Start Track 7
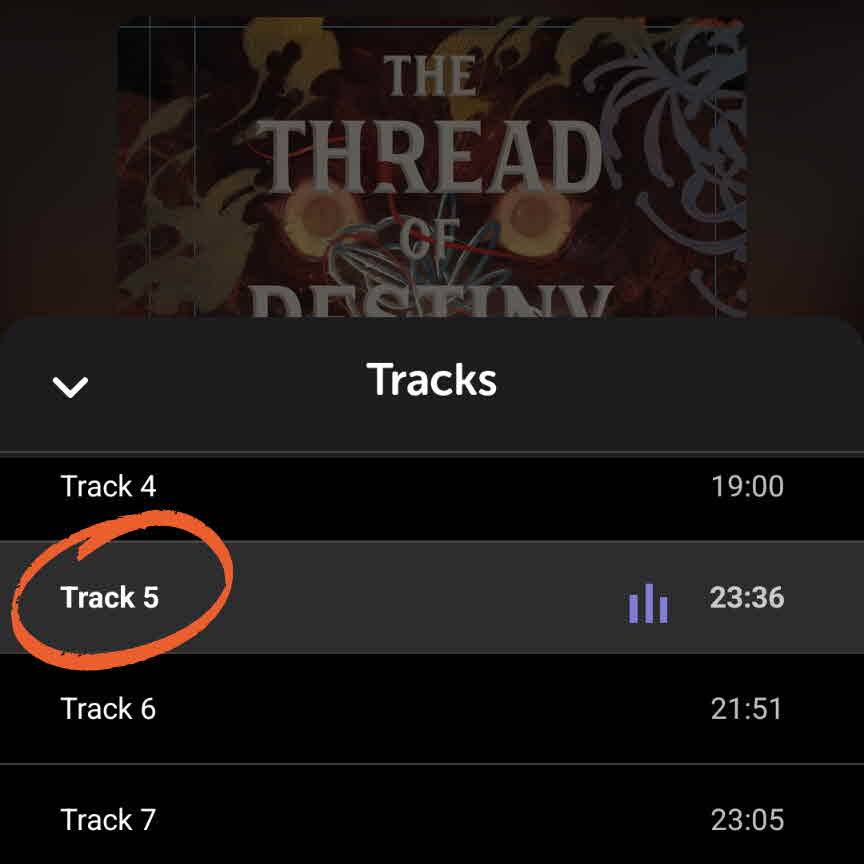The image size is (864, 864). tap(108, 820)
